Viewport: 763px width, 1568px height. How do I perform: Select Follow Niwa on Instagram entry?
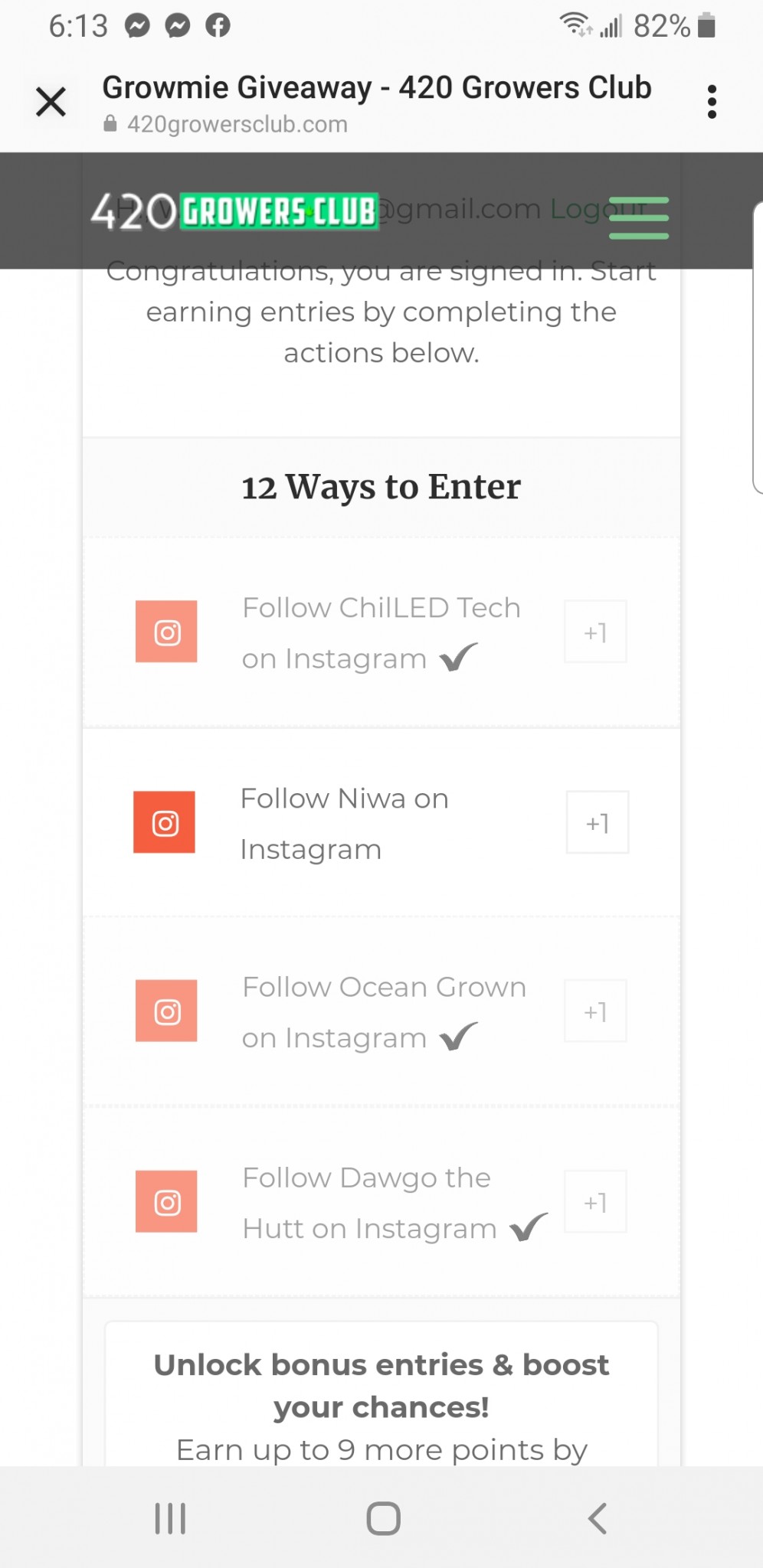[344, 823]
